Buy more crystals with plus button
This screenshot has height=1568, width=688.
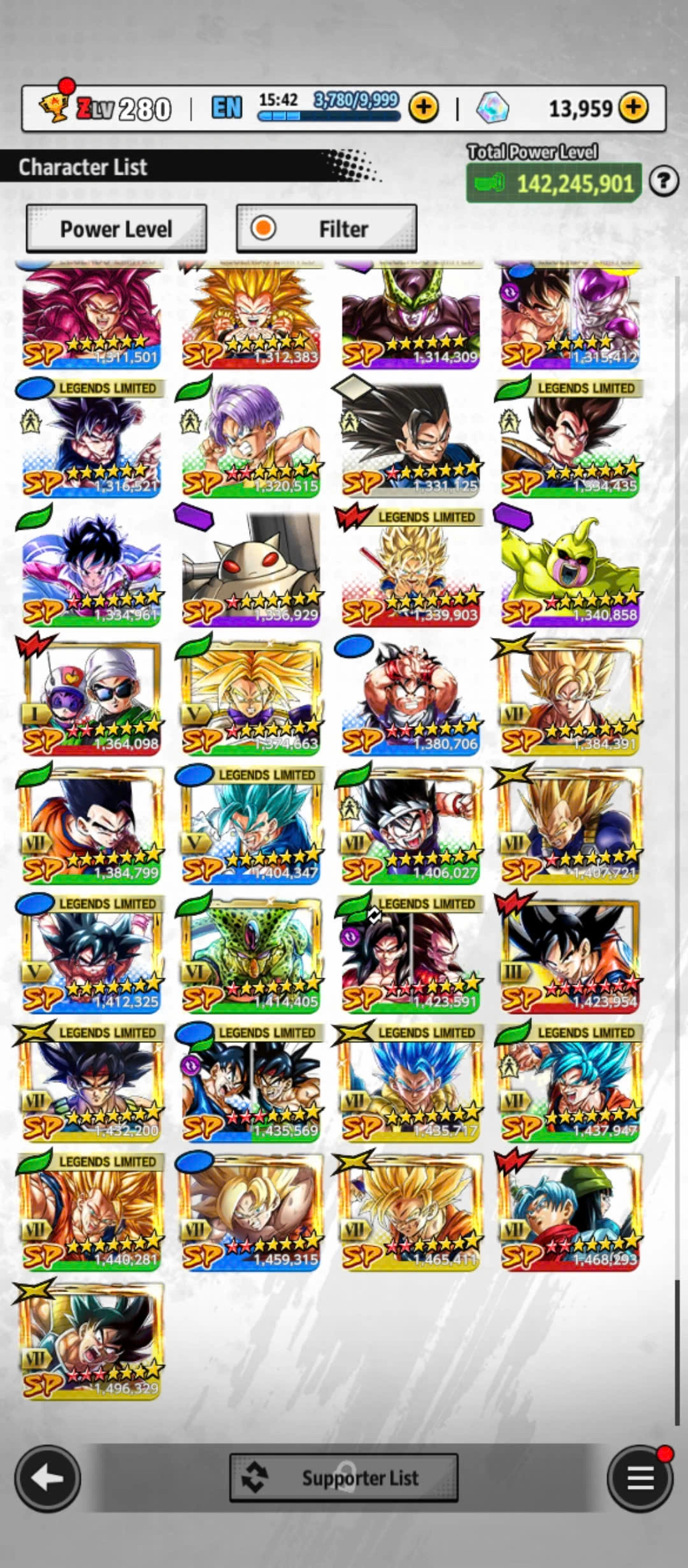633,108
